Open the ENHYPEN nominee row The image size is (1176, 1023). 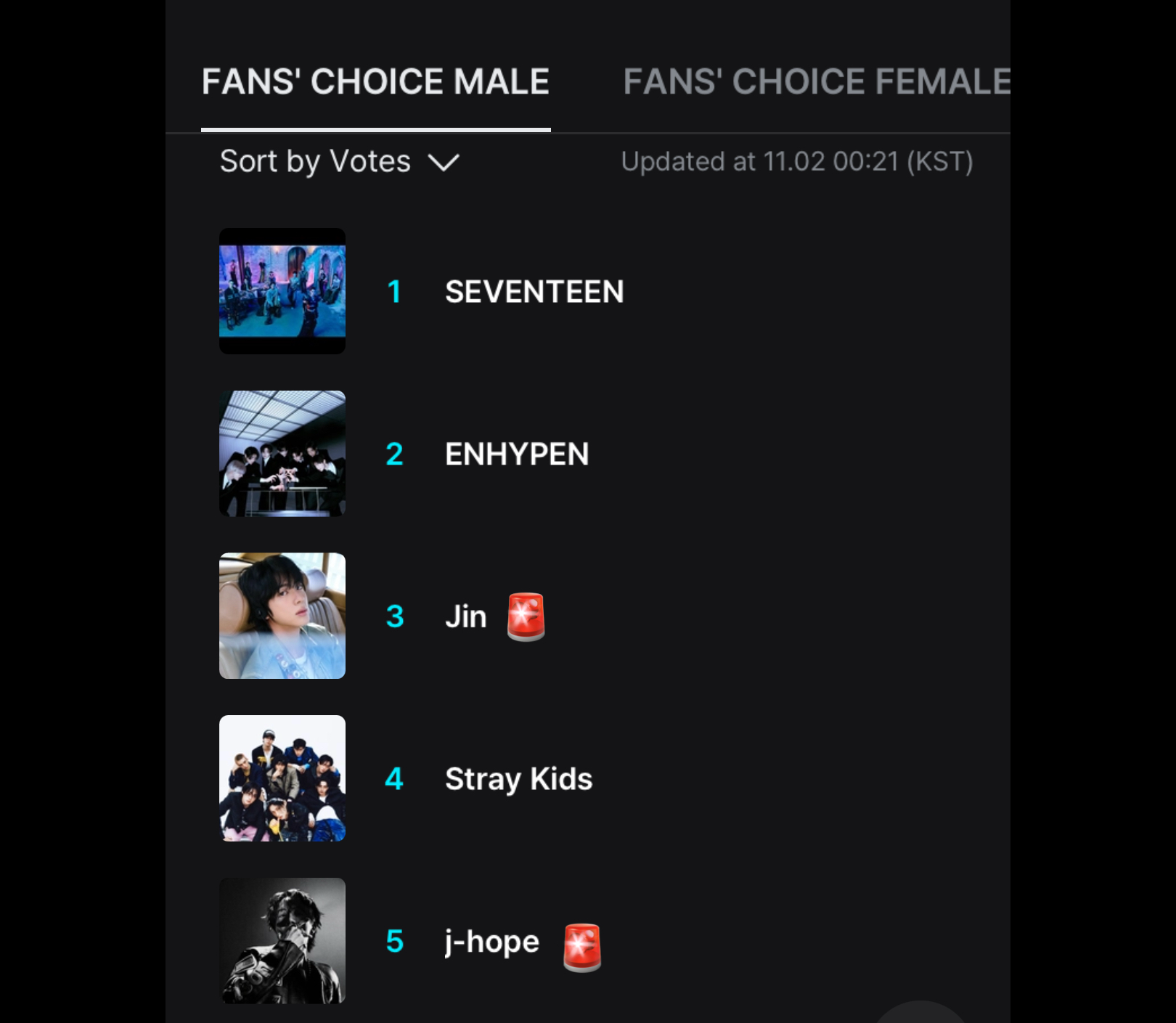(x=516, y=455)
